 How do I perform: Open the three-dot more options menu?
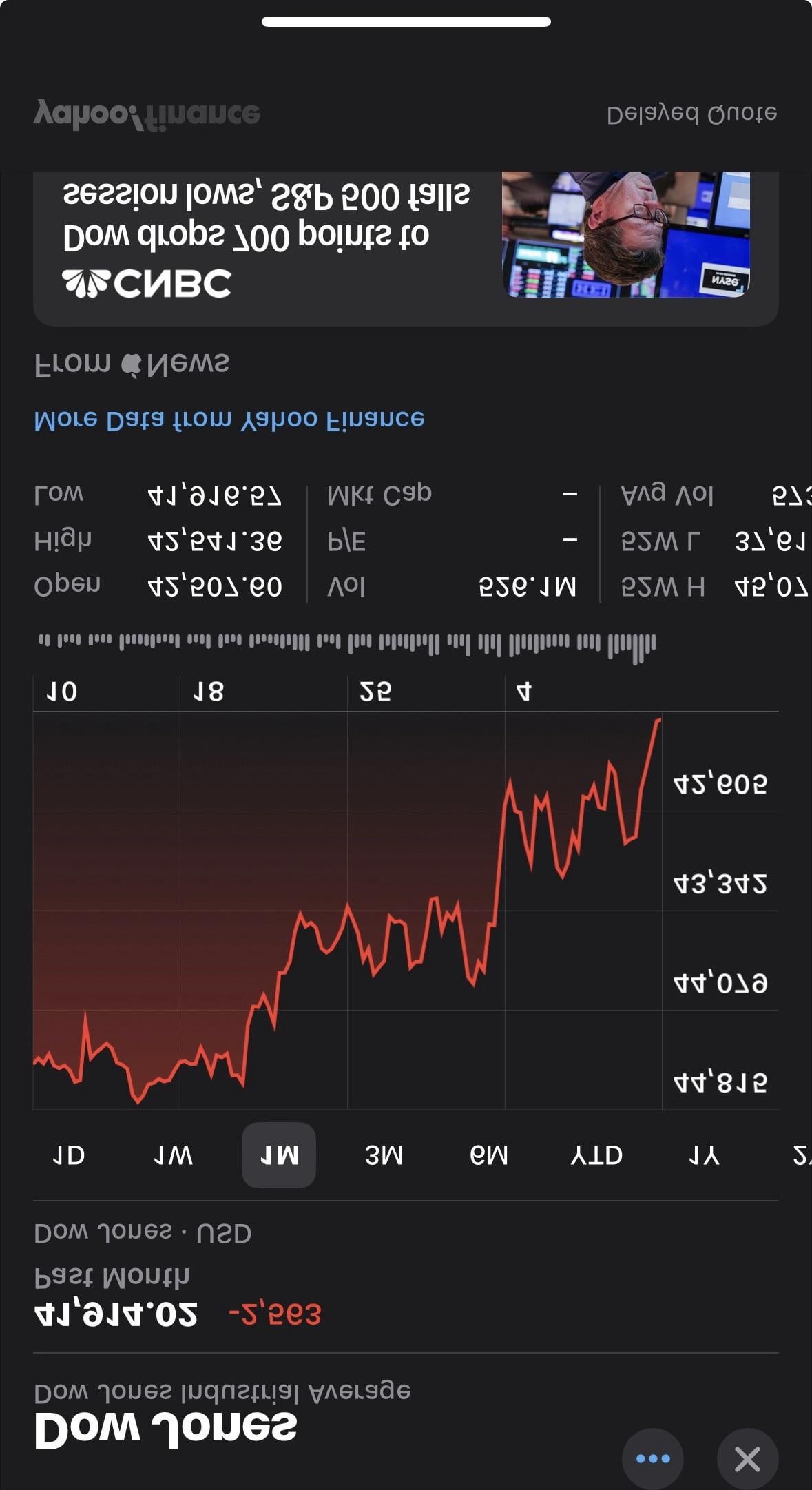tap(652, 1458)
